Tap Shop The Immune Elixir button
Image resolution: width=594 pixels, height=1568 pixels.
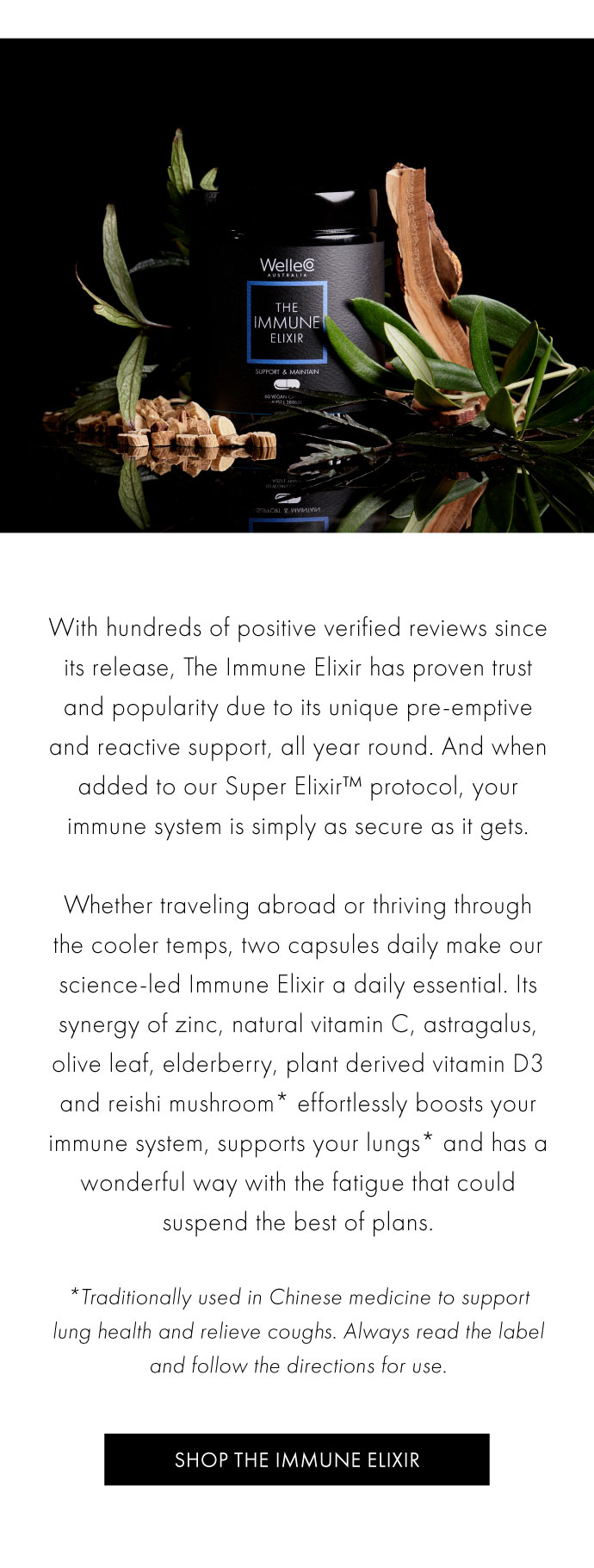coord(297,1459)
